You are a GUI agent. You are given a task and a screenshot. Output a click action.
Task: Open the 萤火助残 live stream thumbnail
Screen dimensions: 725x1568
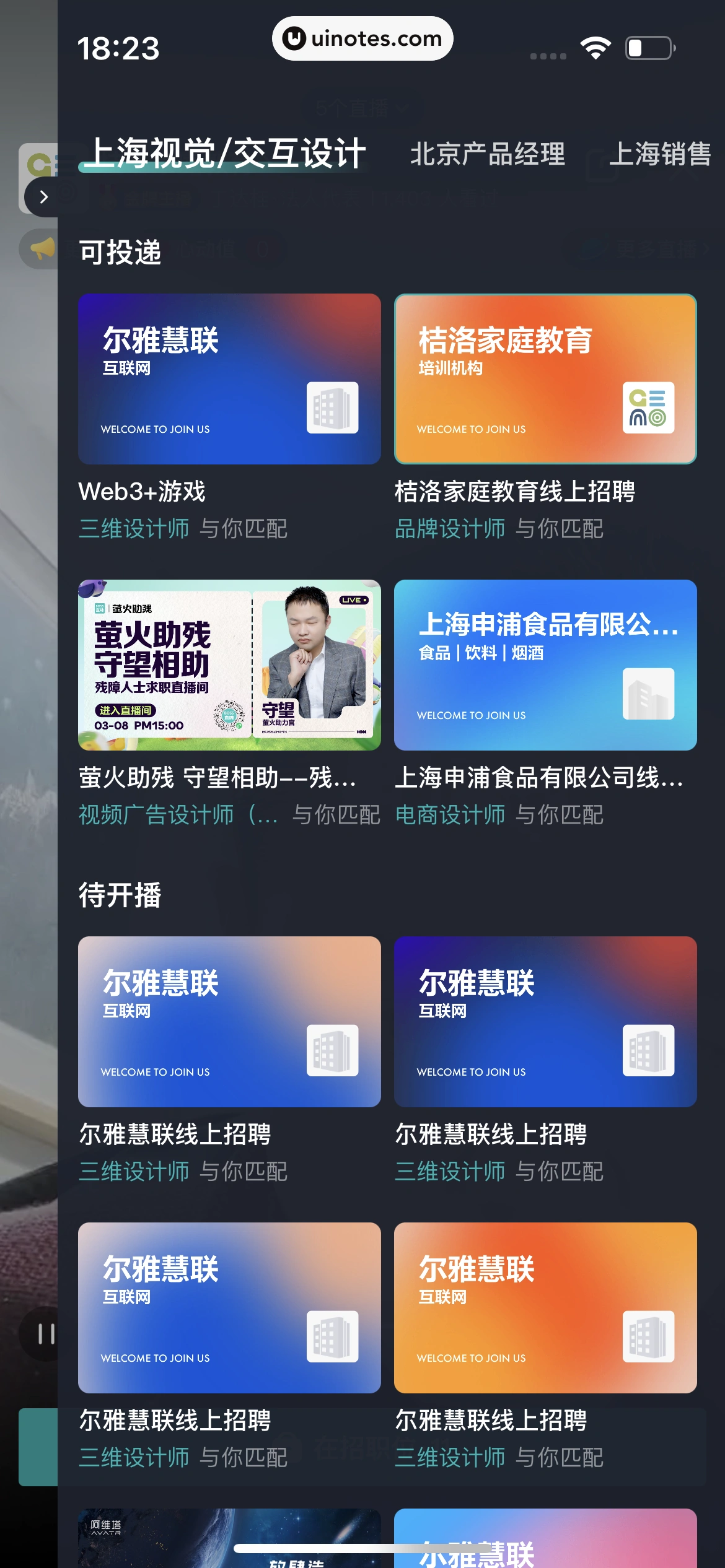tap(229, 664)
